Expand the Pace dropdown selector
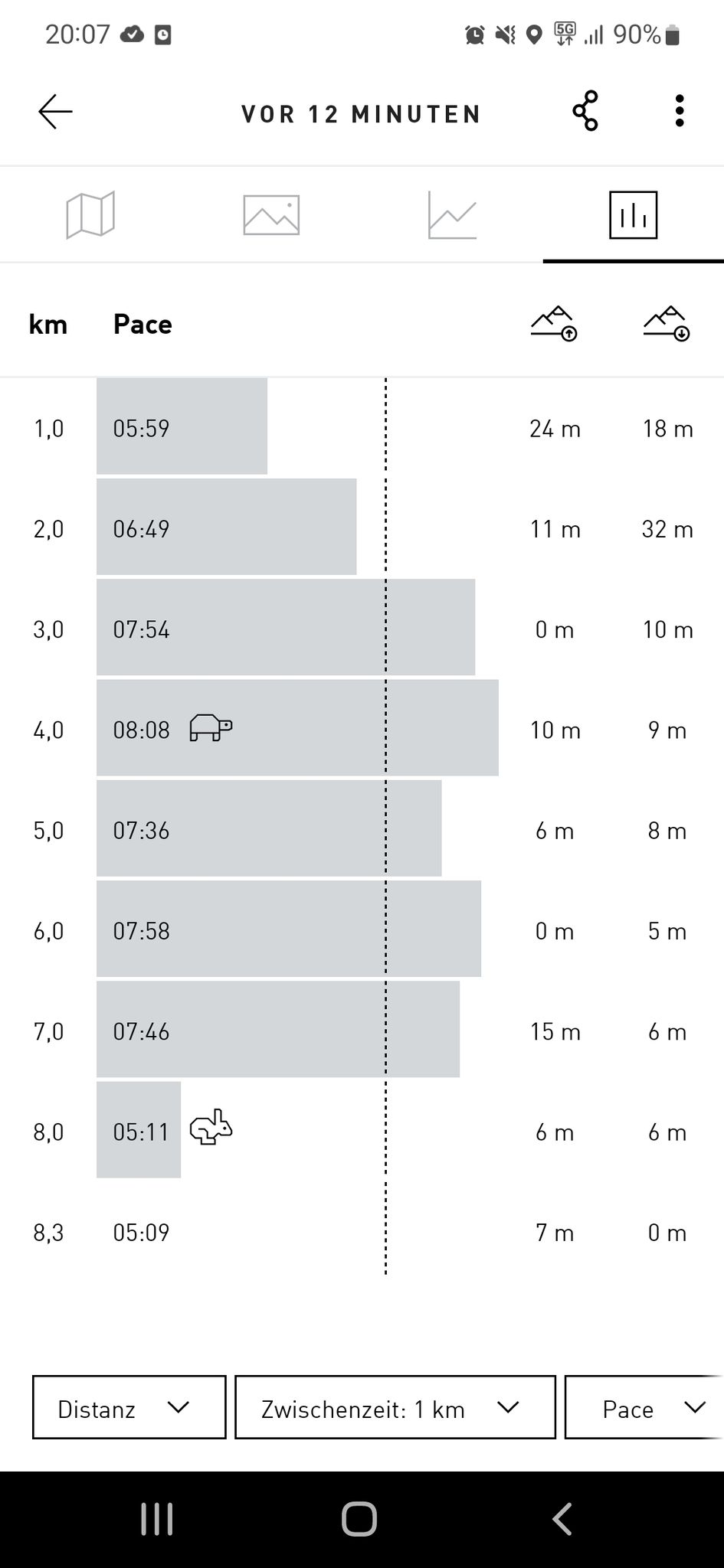This screenshot has width=724, height=1568. 644,1407
